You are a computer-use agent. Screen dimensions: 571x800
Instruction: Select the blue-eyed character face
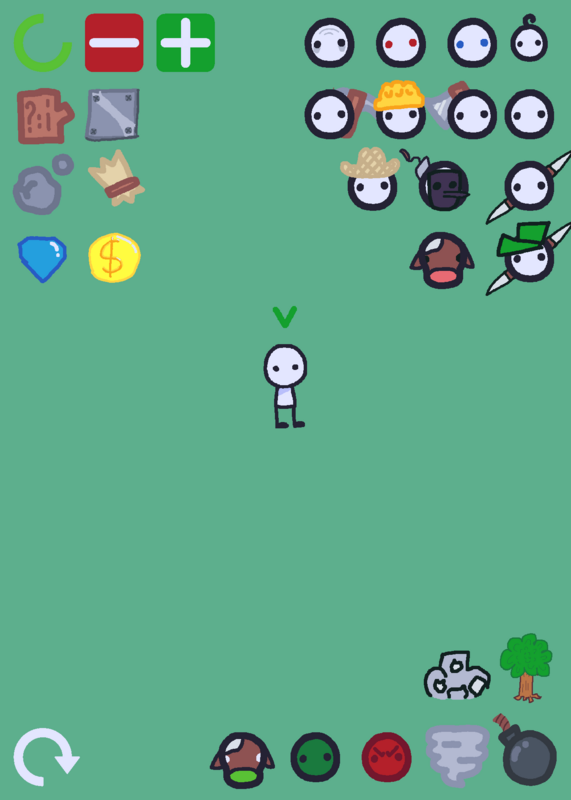[x=472, y=43]
